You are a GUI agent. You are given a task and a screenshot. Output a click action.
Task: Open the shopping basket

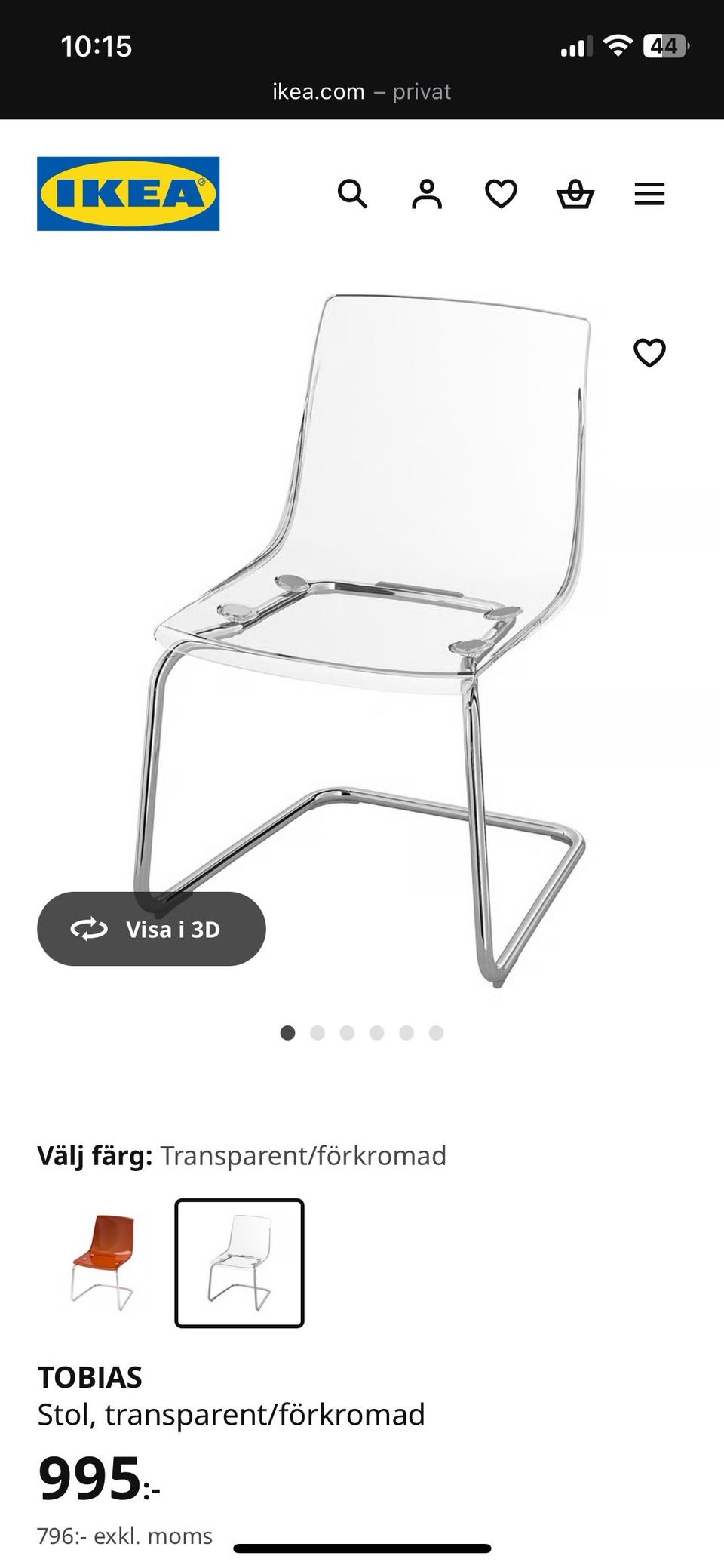tap(575, 194)
